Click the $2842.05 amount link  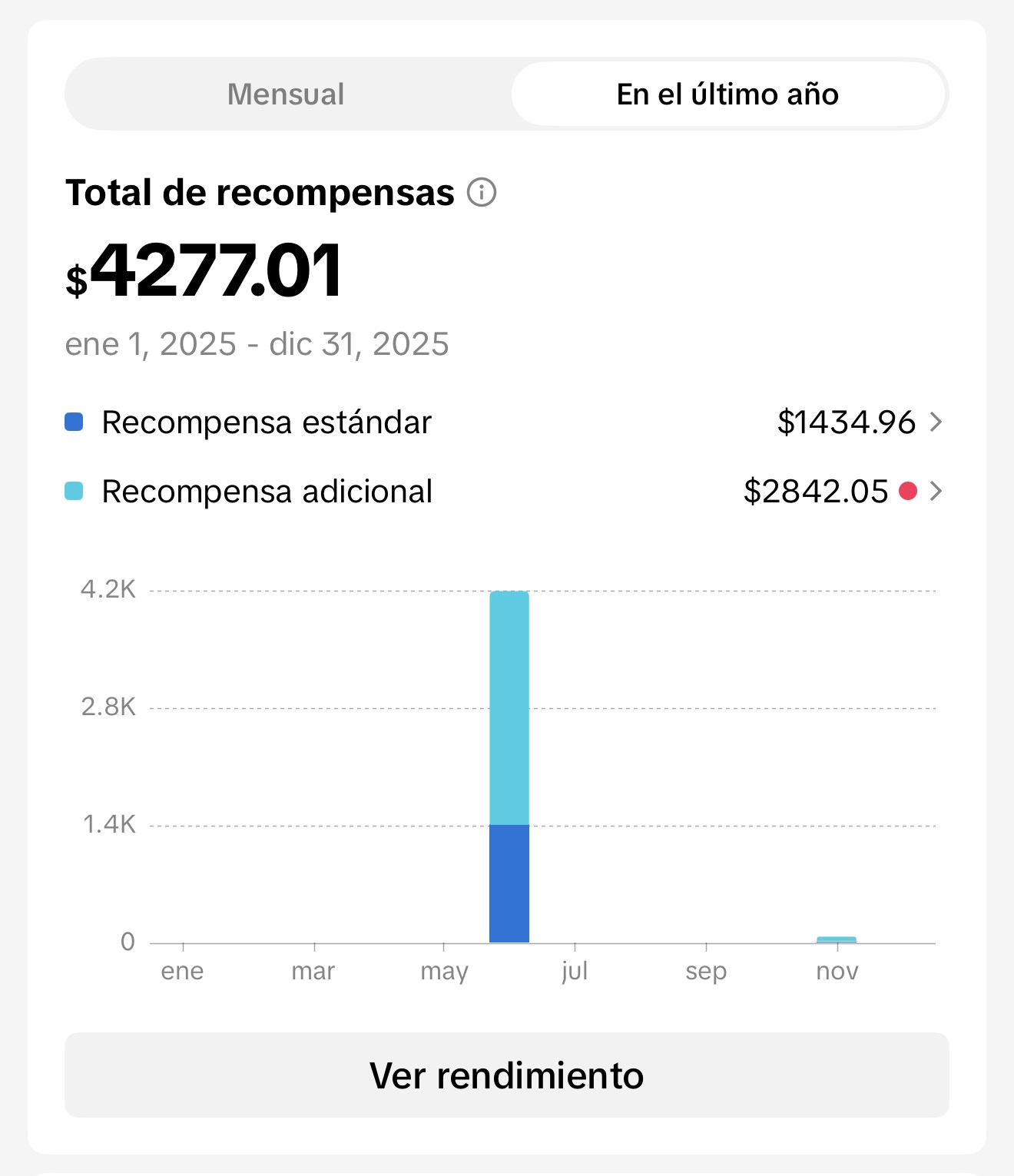(814, 490)
